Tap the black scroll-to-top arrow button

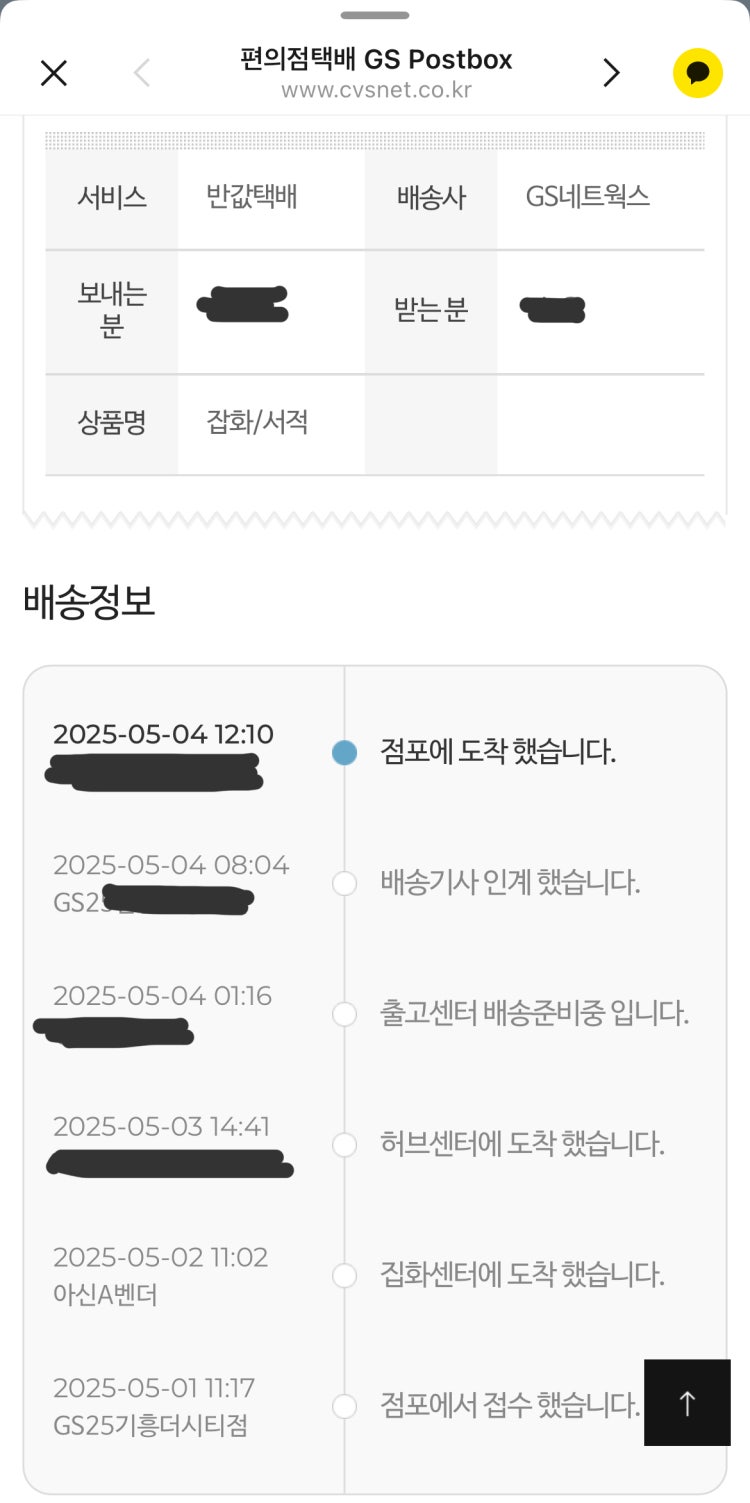pyautogui.click(x=687, y=1403)
